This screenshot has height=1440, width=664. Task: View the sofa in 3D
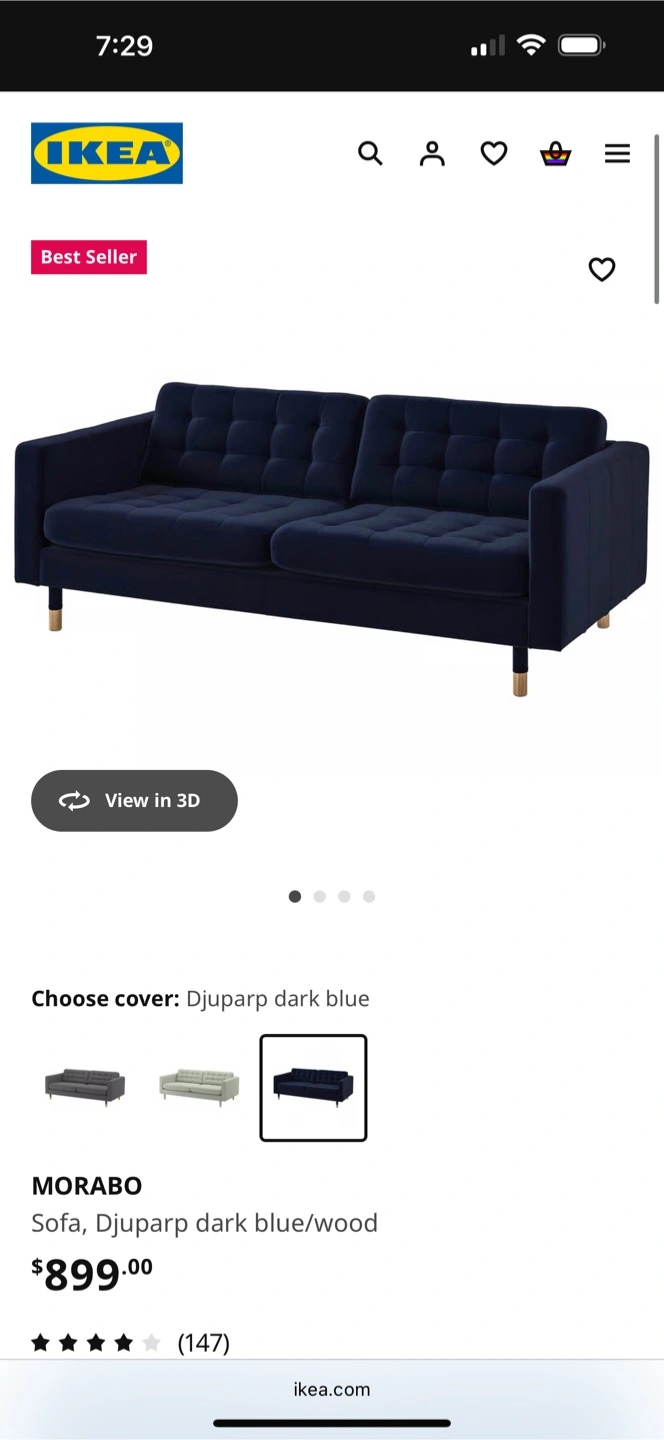tap(134, 800)
